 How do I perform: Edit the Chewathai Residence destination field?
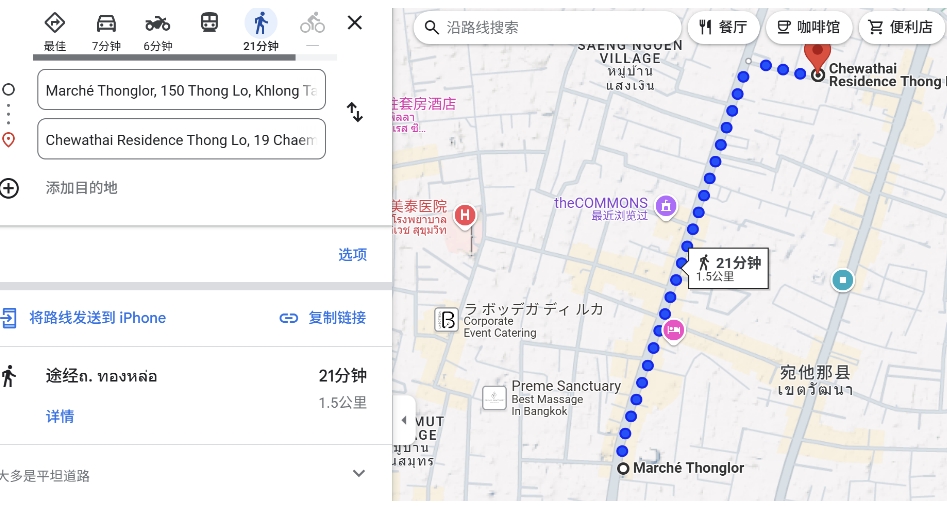point(181,140)
